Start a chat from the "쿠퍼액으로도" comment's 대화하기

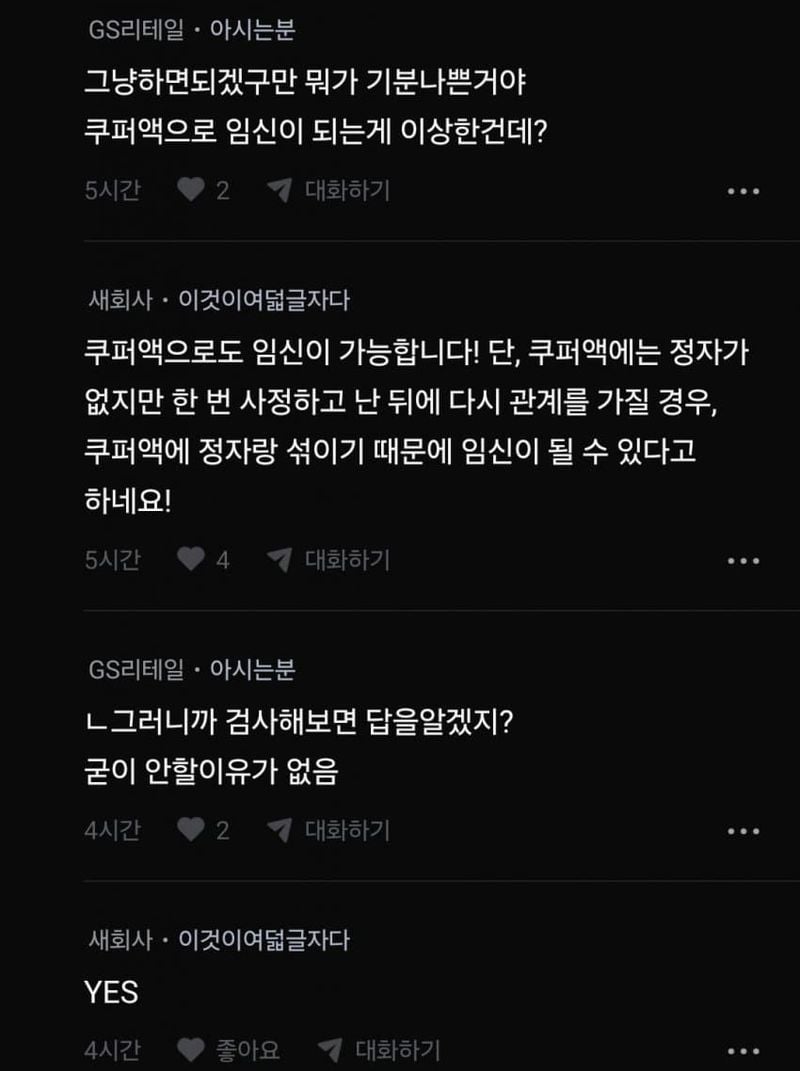[x=330, y=560]
